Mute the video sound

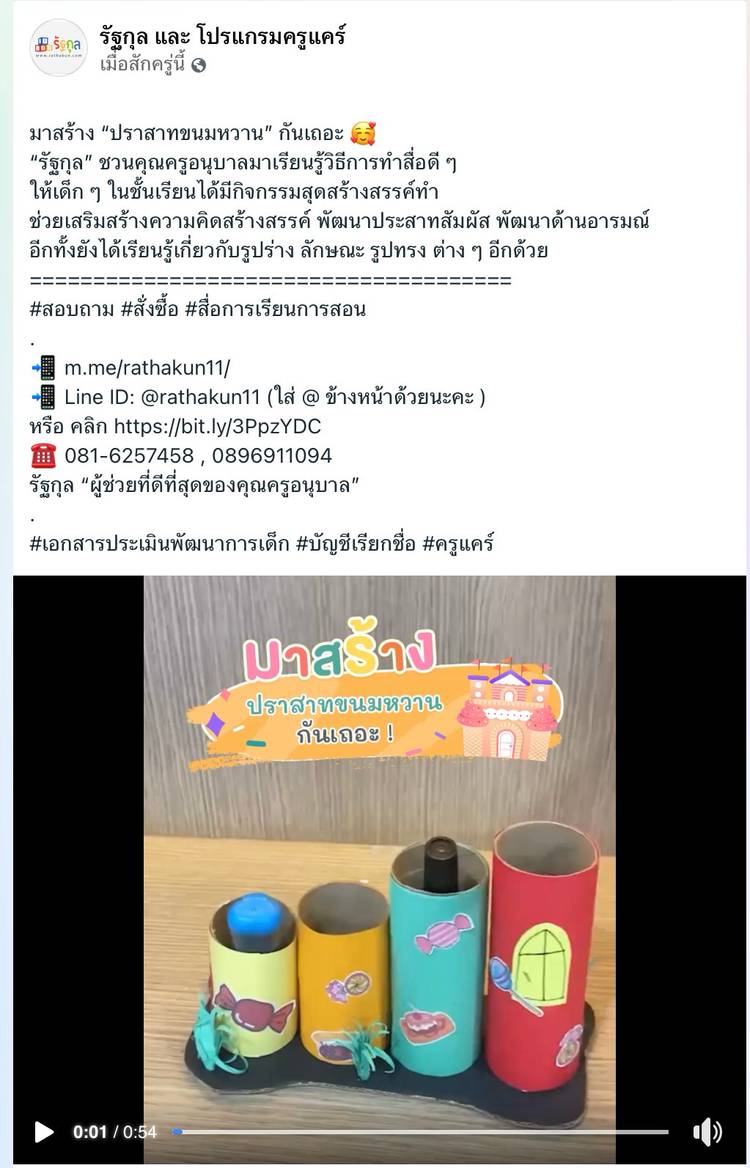pyautogui.click(x=707, y=1131)
